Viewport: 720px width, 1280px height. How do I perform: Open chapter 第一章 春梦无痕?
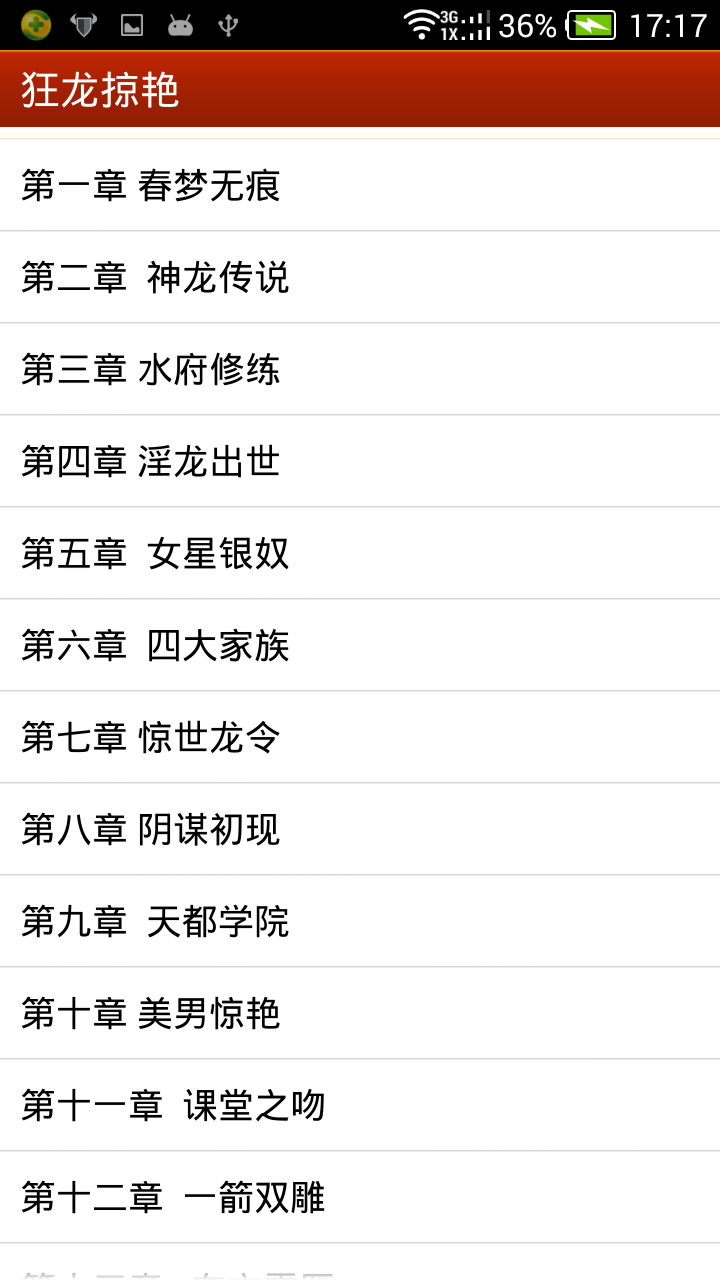(x=360, y=185)
